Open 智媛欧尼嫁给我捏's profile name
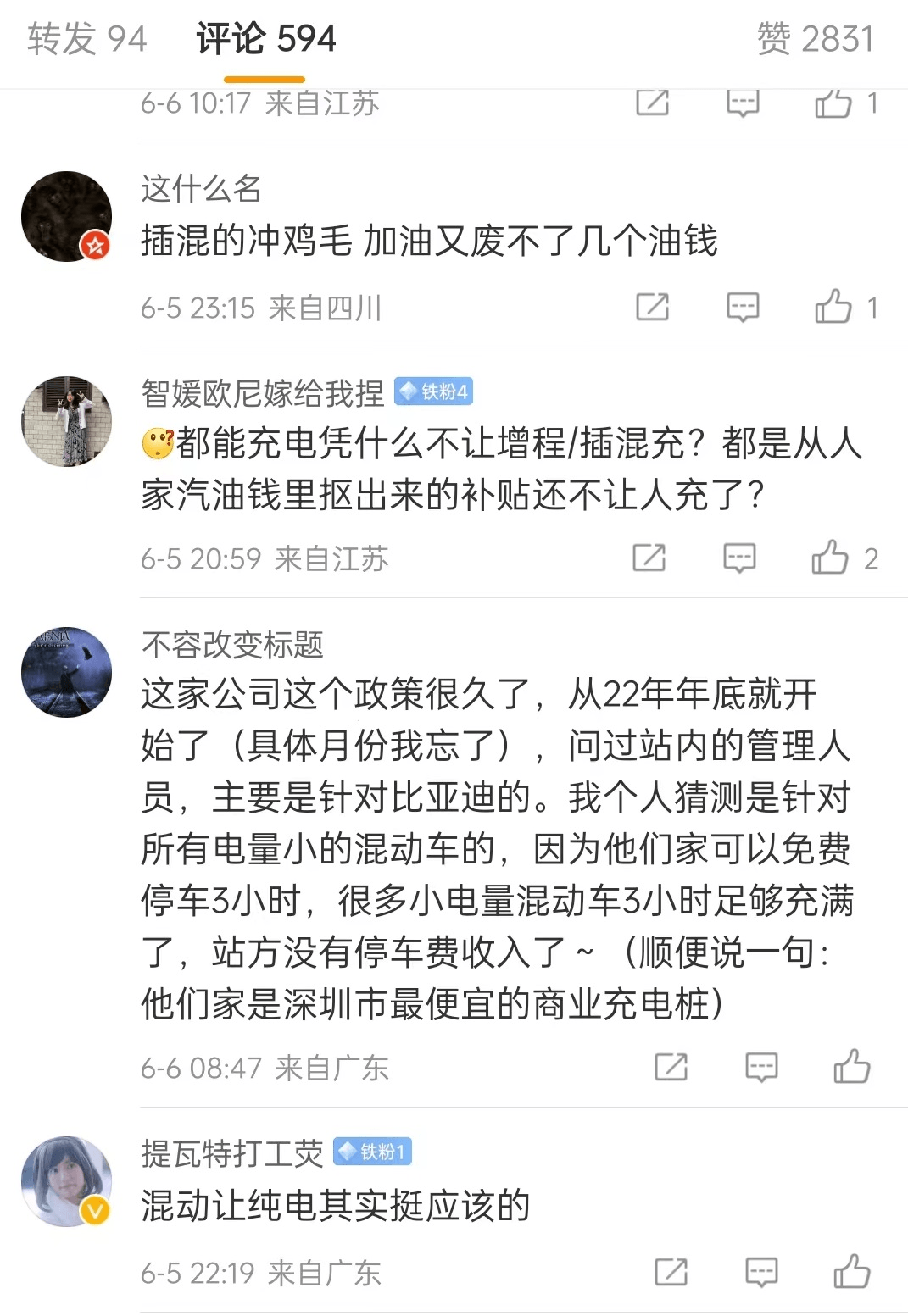Screen dimensions: 908x1316 click(262, 392)
